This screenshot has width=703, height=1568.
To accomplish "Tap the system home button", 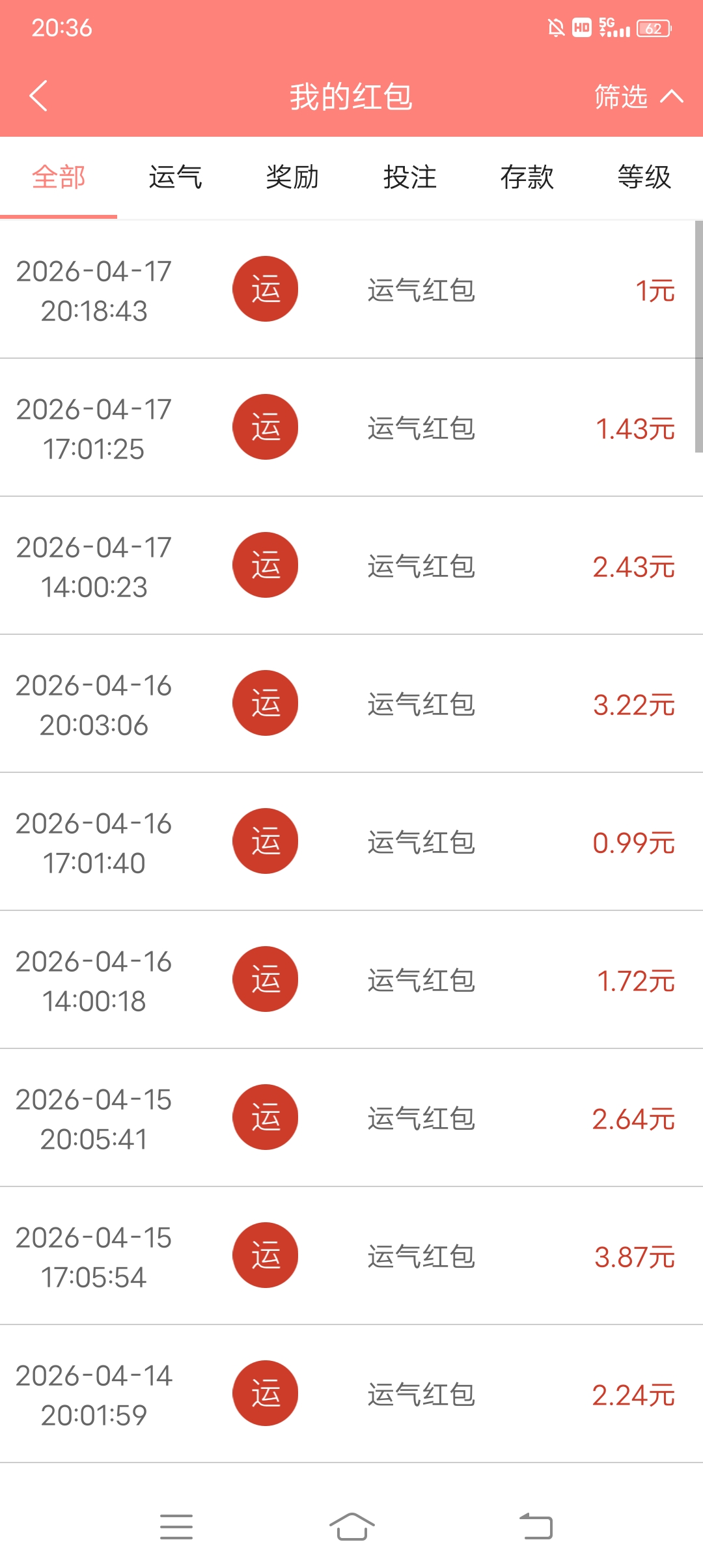I will point(351,1526).
